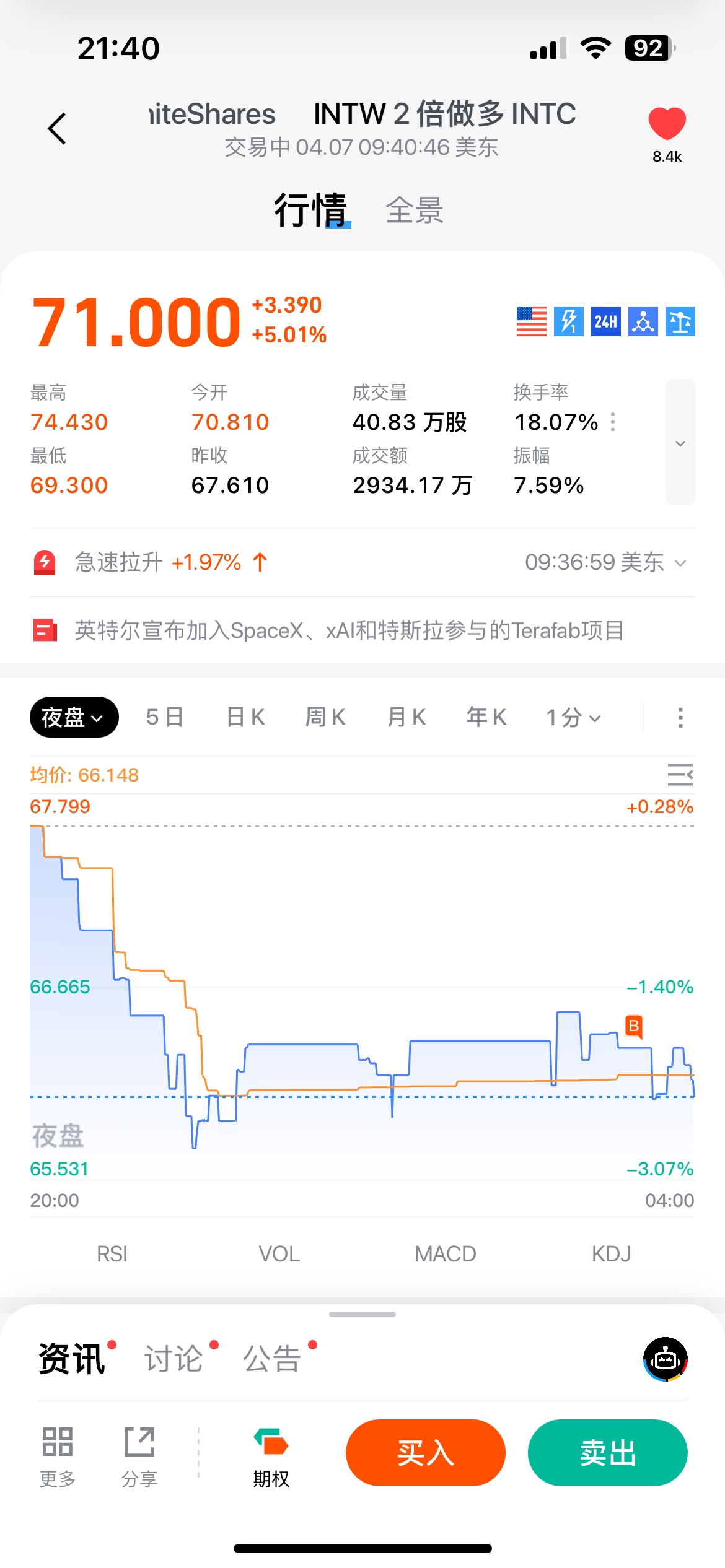Switch chart to 周K

pyautogui.click(x=325, y=717)
